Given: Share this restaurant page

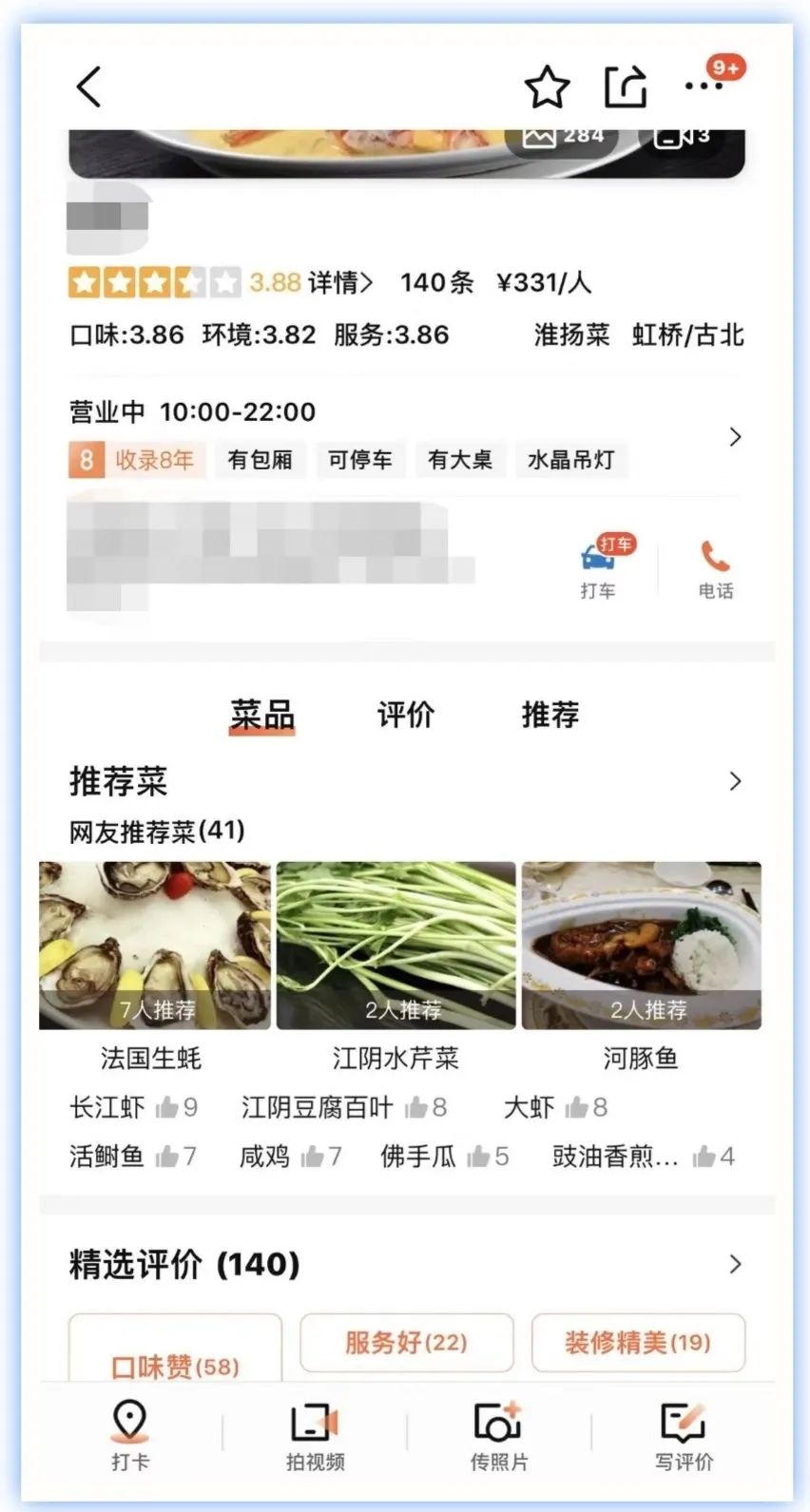Looking at the screenshot, I should pos(626,87).
